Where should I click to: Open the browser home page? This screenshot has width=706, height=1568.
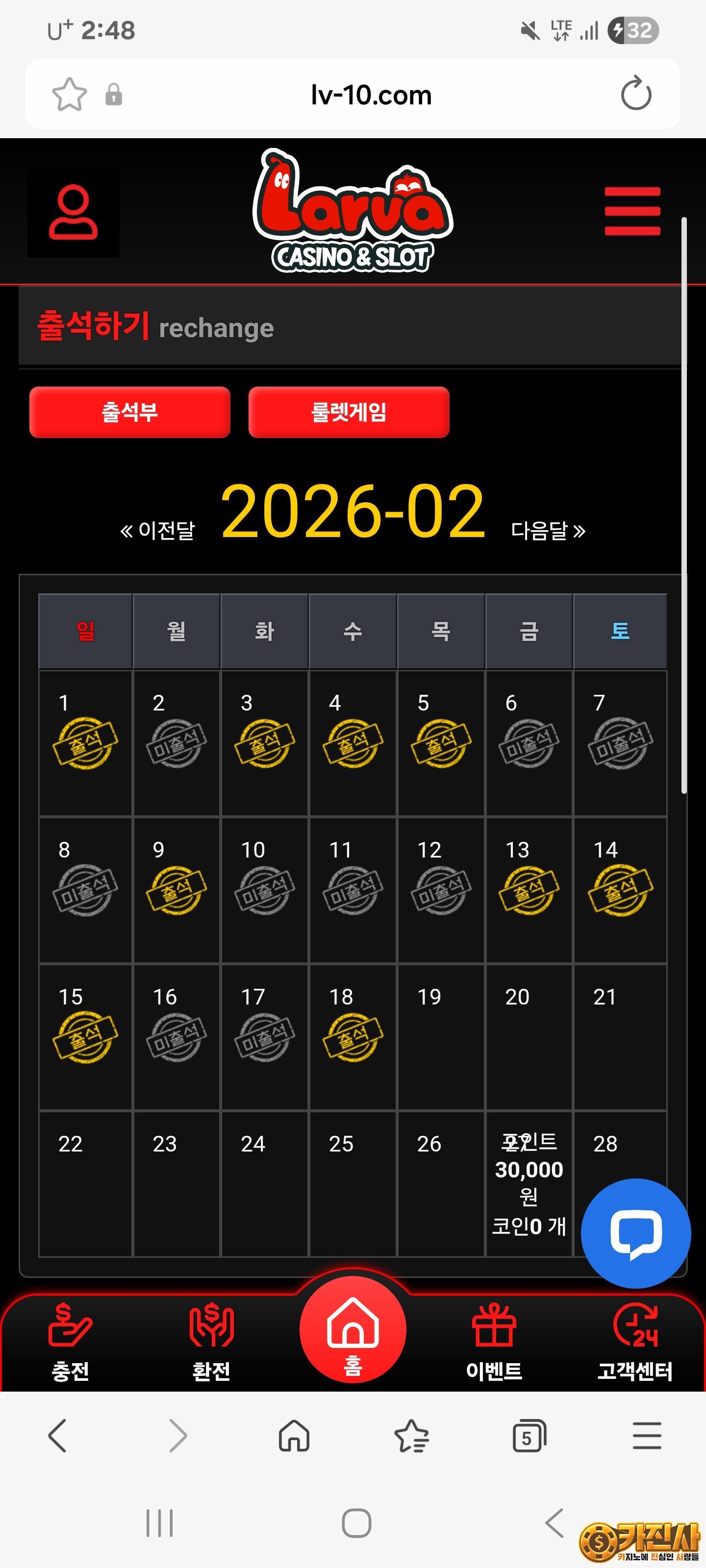294,1436
